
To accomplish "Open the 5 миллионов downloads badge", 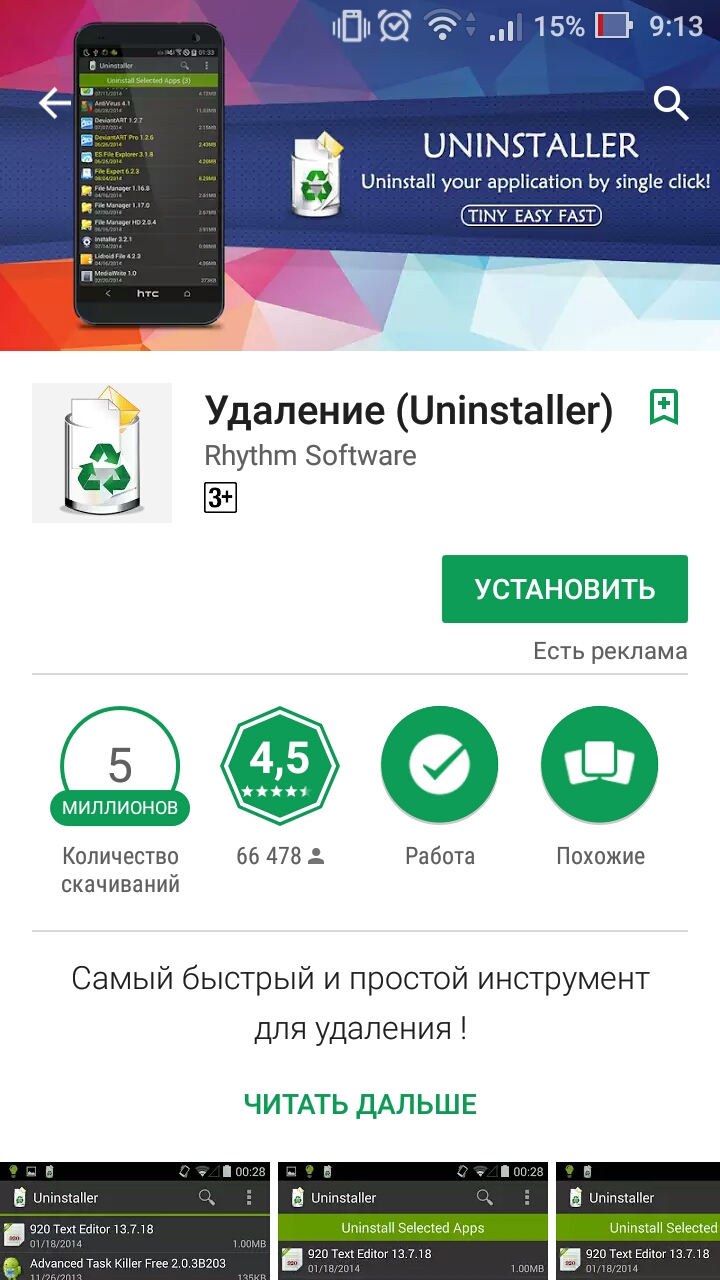I will [120, 766].
